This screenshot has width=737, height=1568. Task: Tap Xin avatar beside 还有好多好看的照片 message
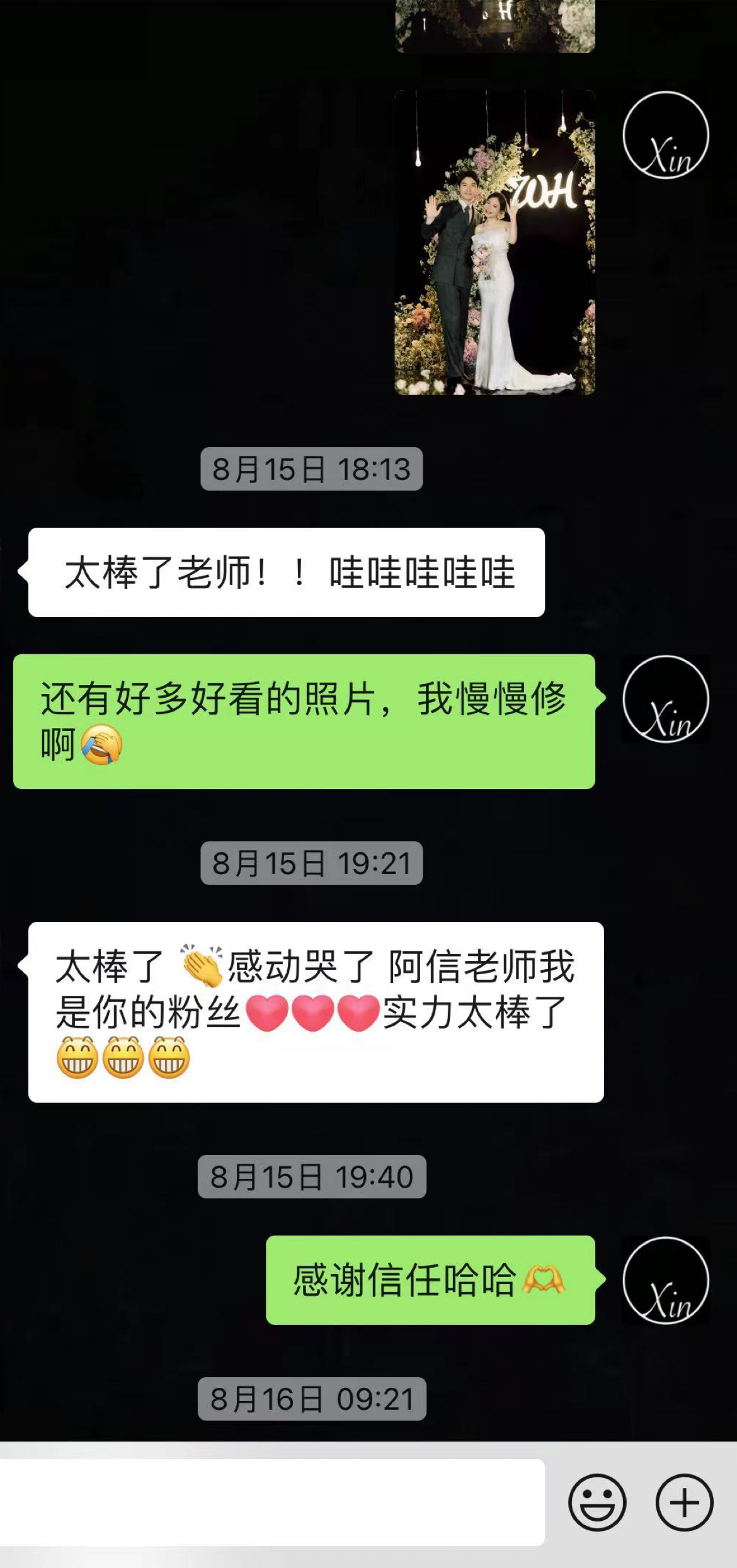tap(666, 699)
